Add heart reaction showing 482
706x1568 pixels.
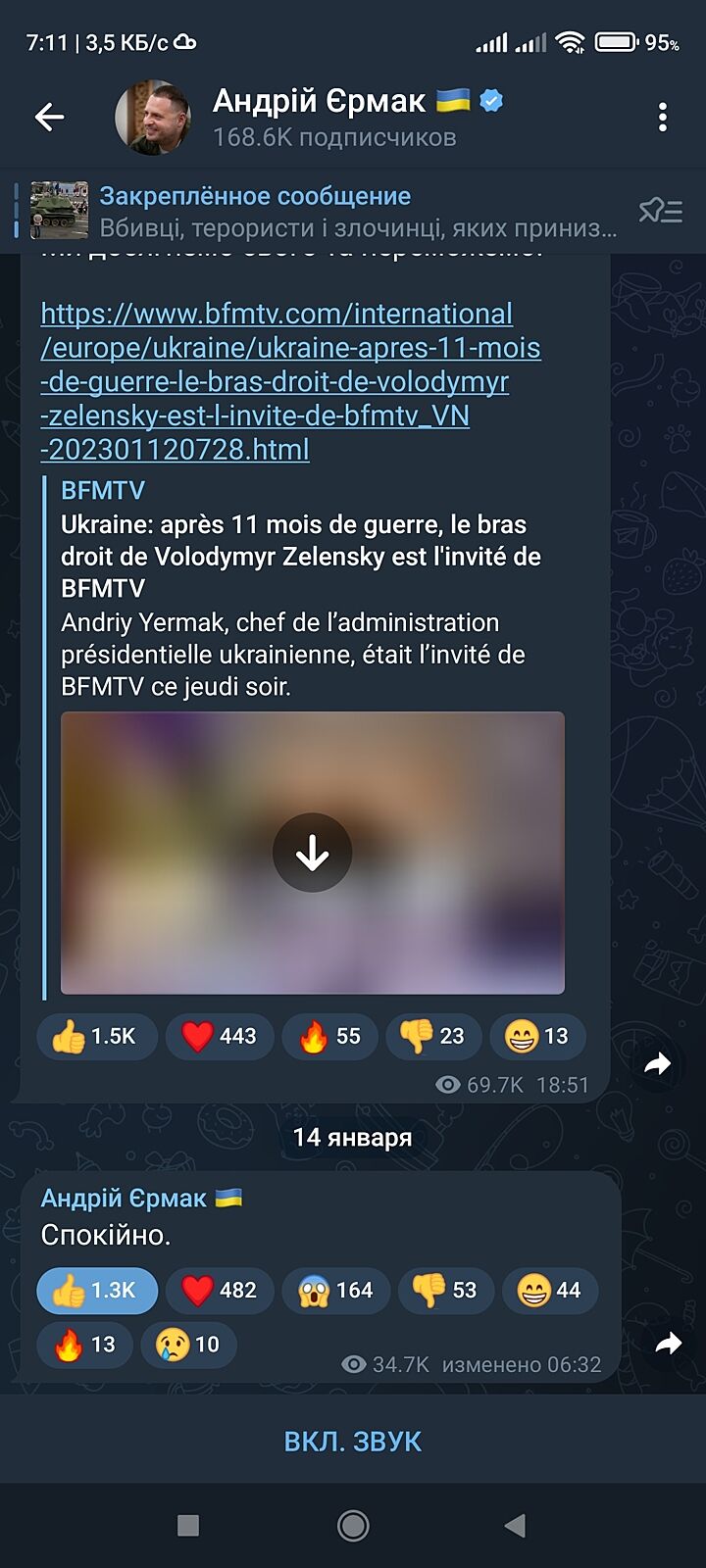pos(219,1290)
